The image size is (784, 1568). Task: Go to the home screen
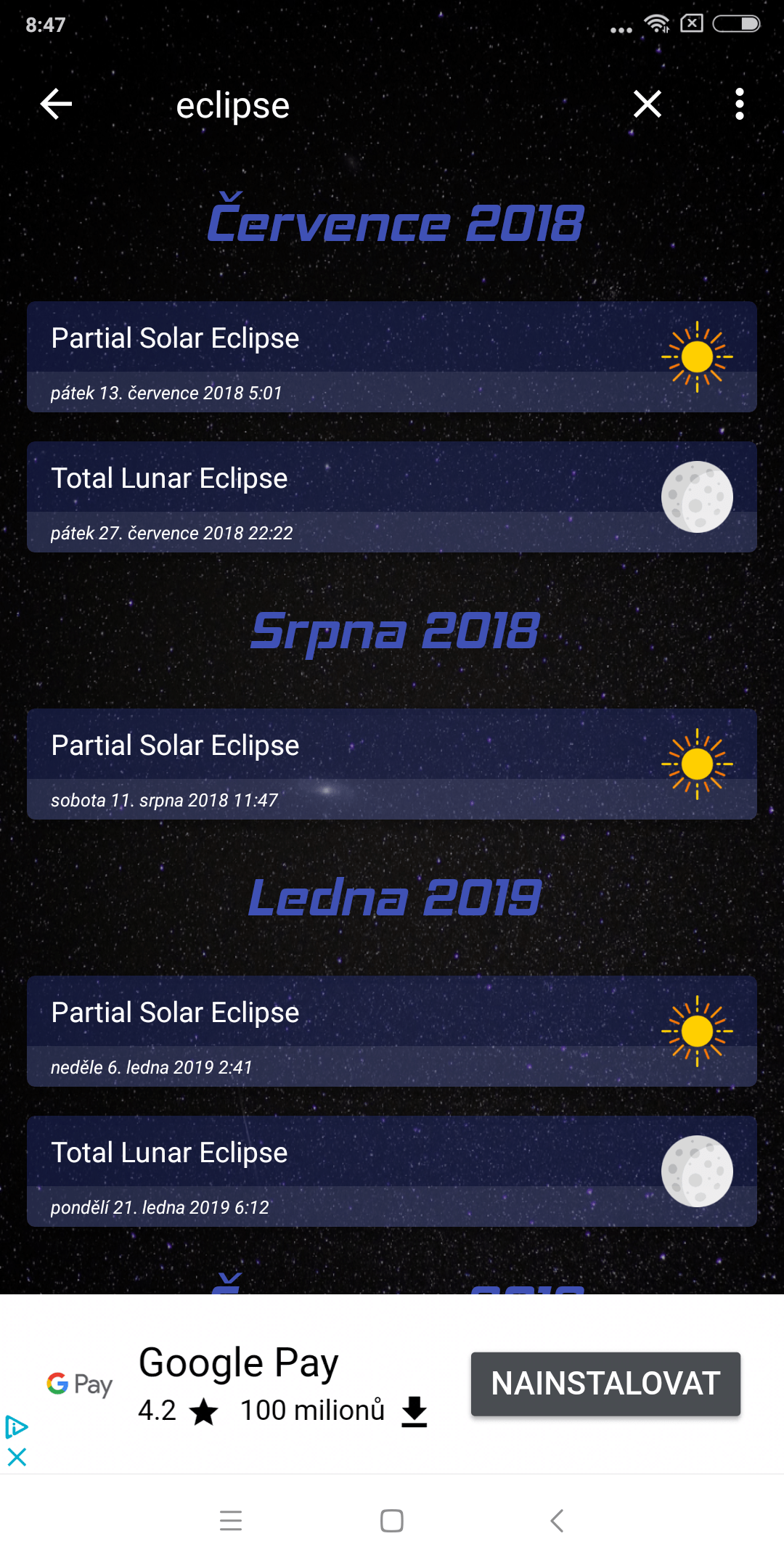pos(392,1520)
